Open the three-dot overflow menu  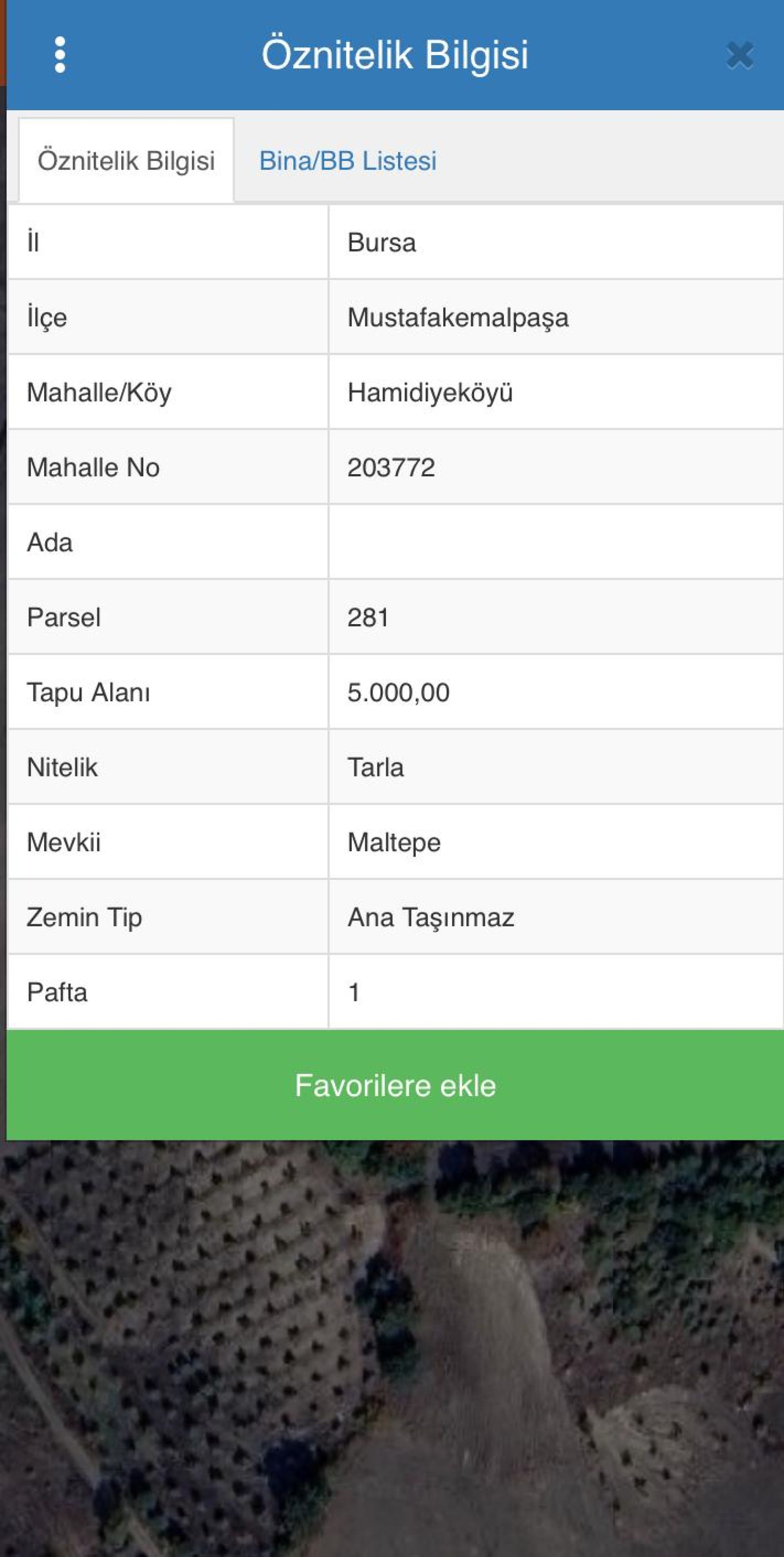point(60,55)
